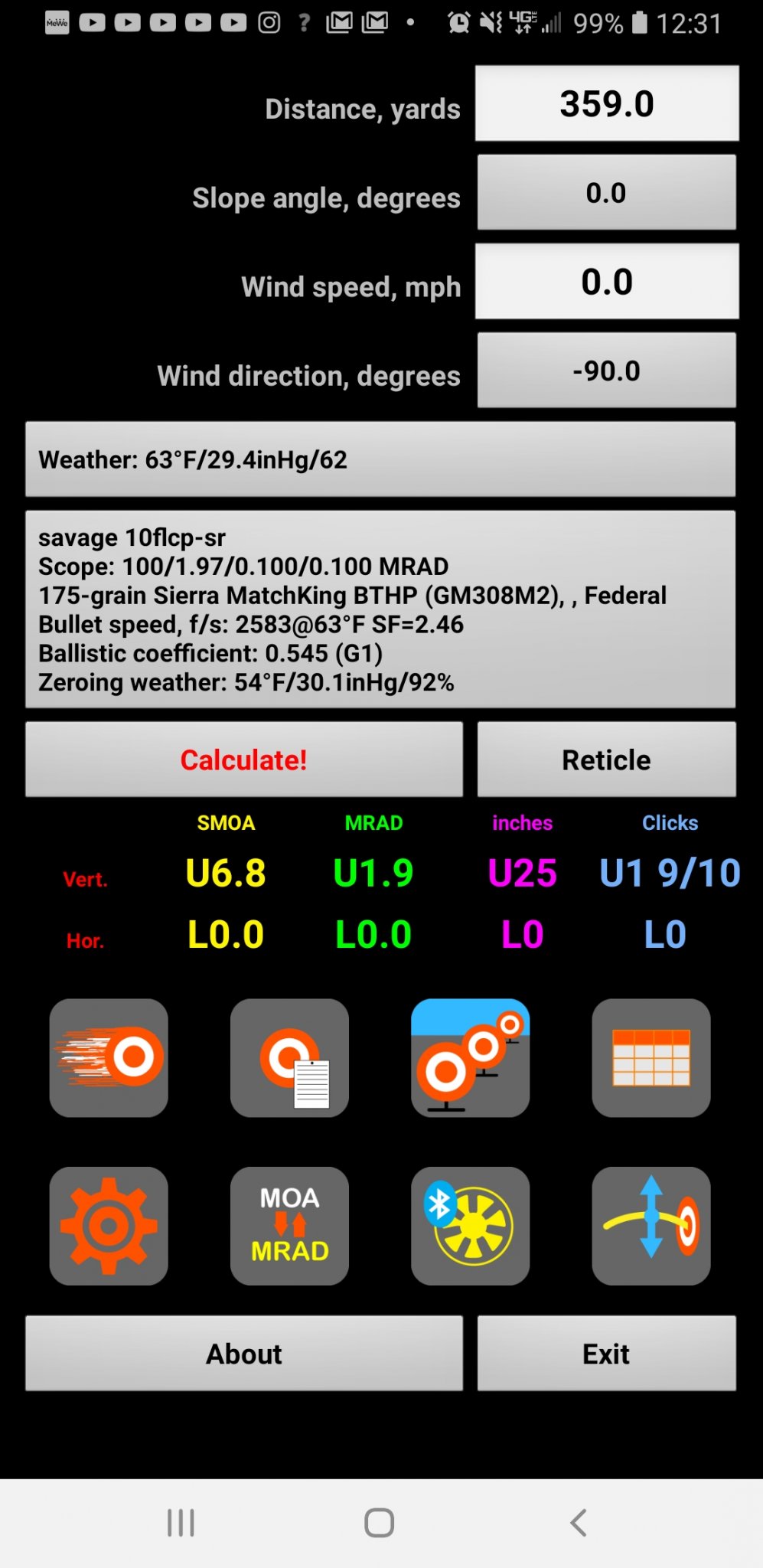Screen dimensions: 763x1568
Task: Open the savage 10flcp-sr rifle profile
Action: [x=380, y=609]
